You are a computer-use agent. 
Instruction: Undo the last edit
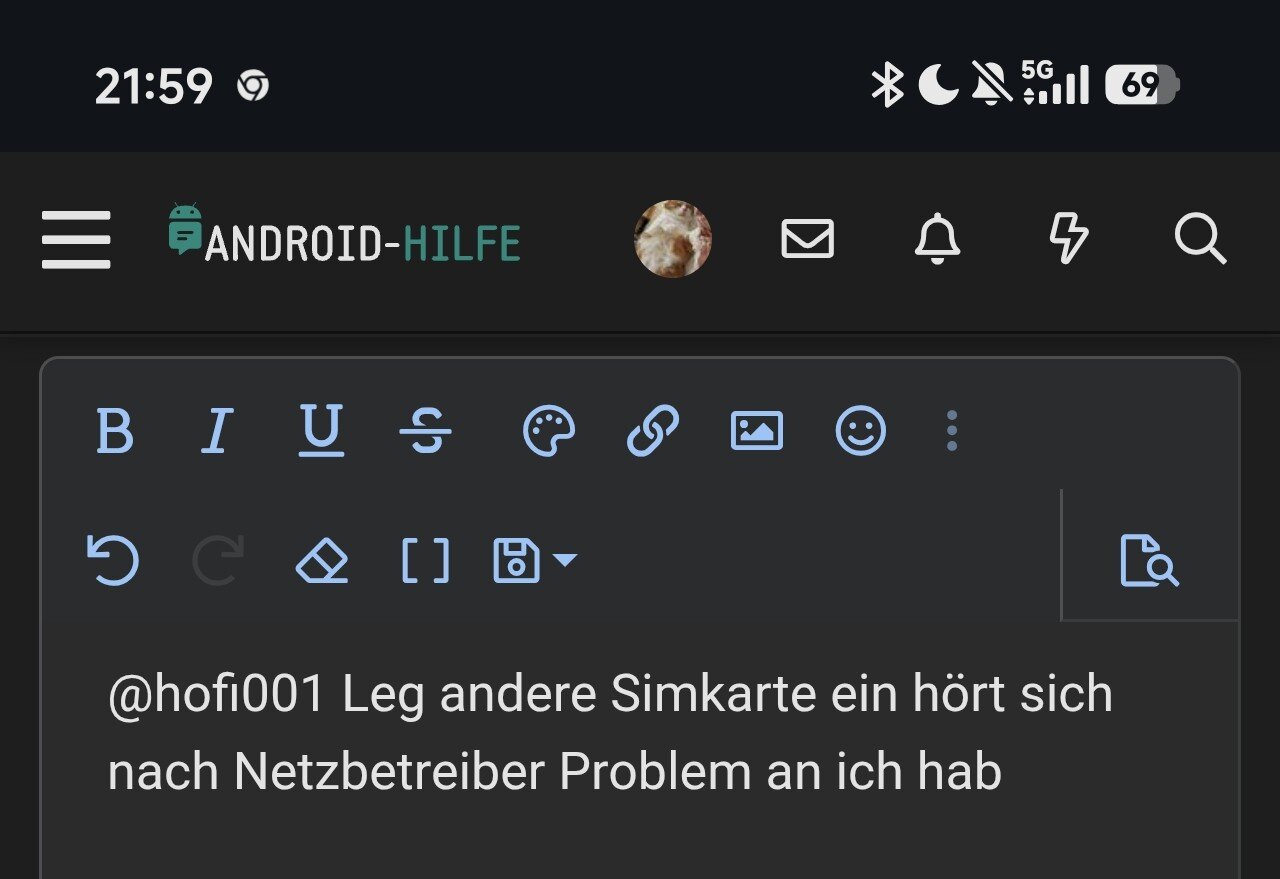[x=113, y=560]
